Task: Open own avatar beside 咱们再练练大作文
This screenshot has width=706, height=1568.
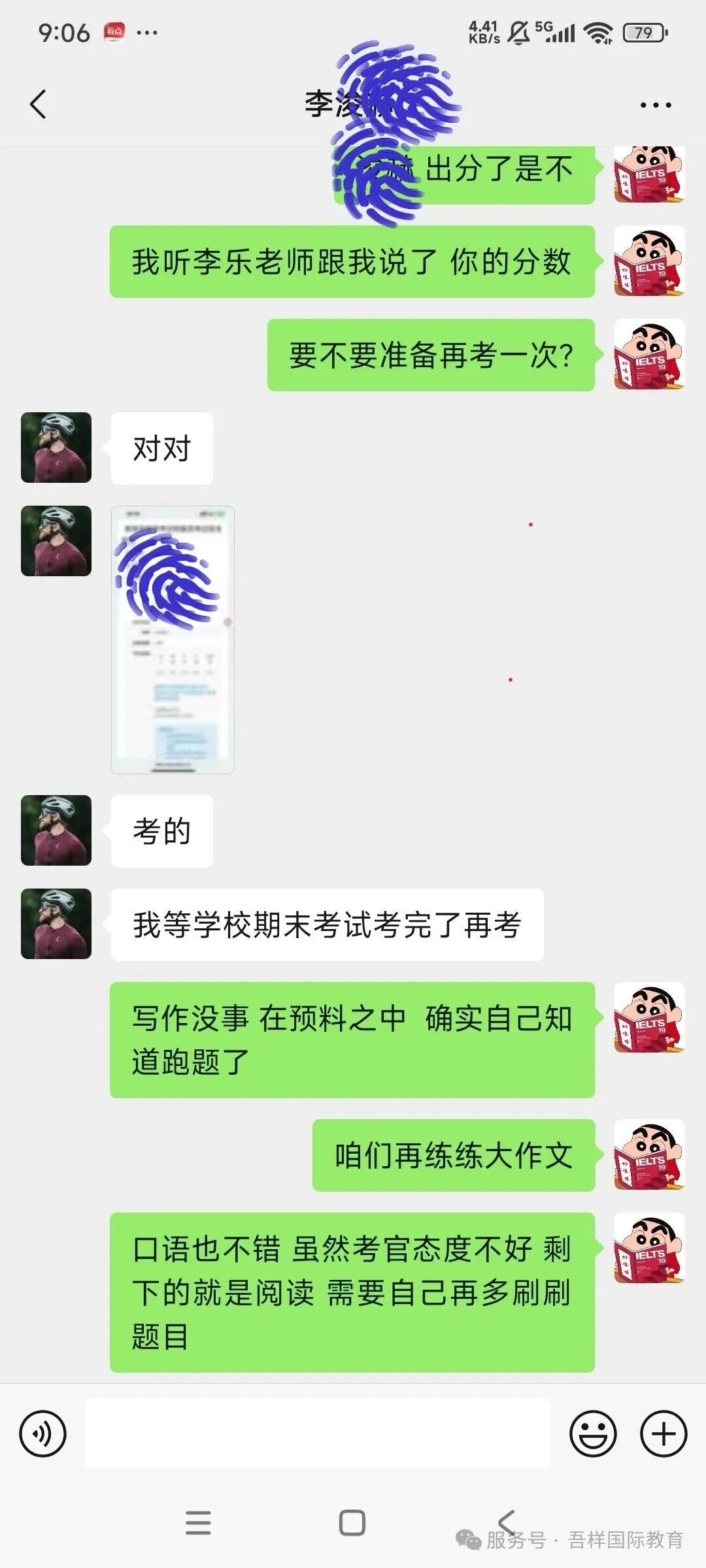Action: [649, 1154]
